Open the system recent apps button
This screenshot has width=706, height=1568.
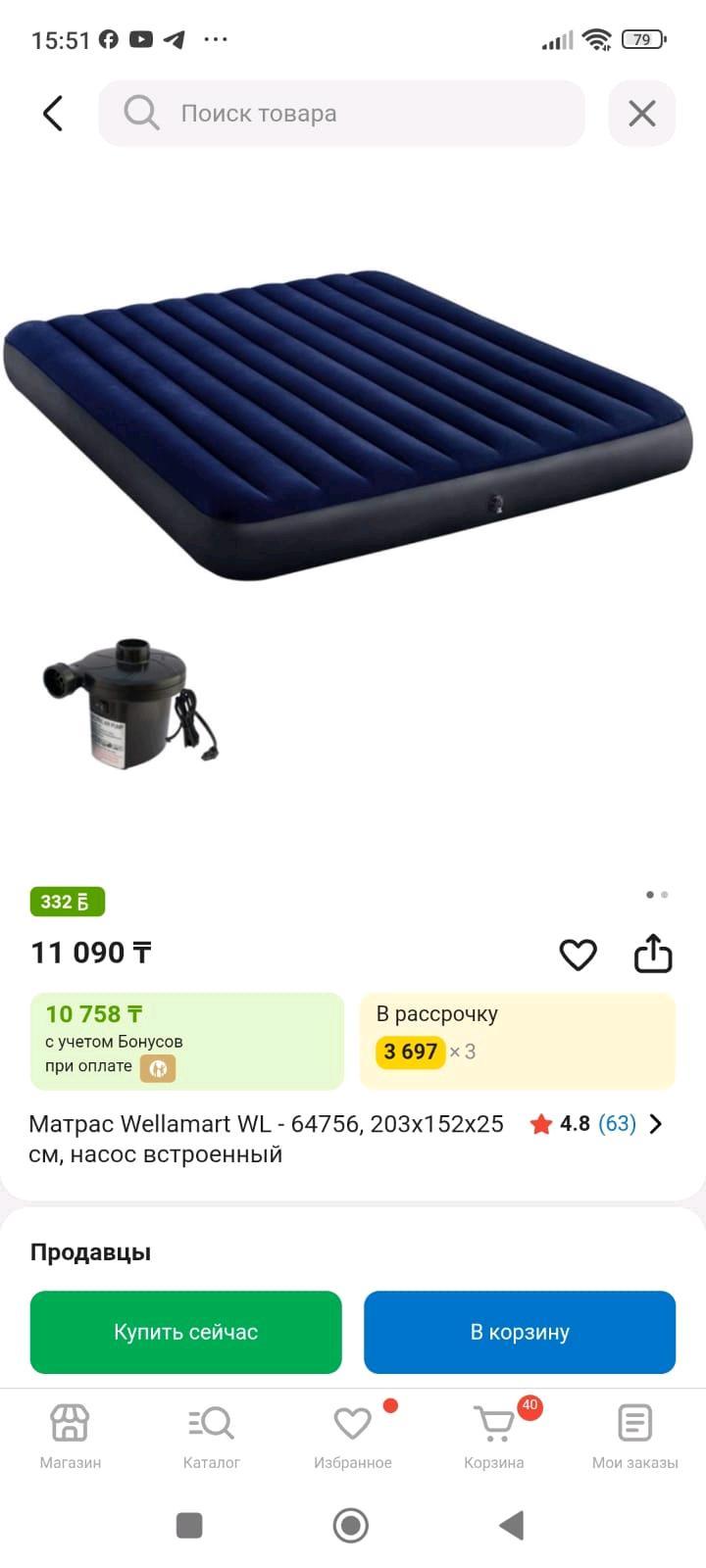[x=189, y=1525]
